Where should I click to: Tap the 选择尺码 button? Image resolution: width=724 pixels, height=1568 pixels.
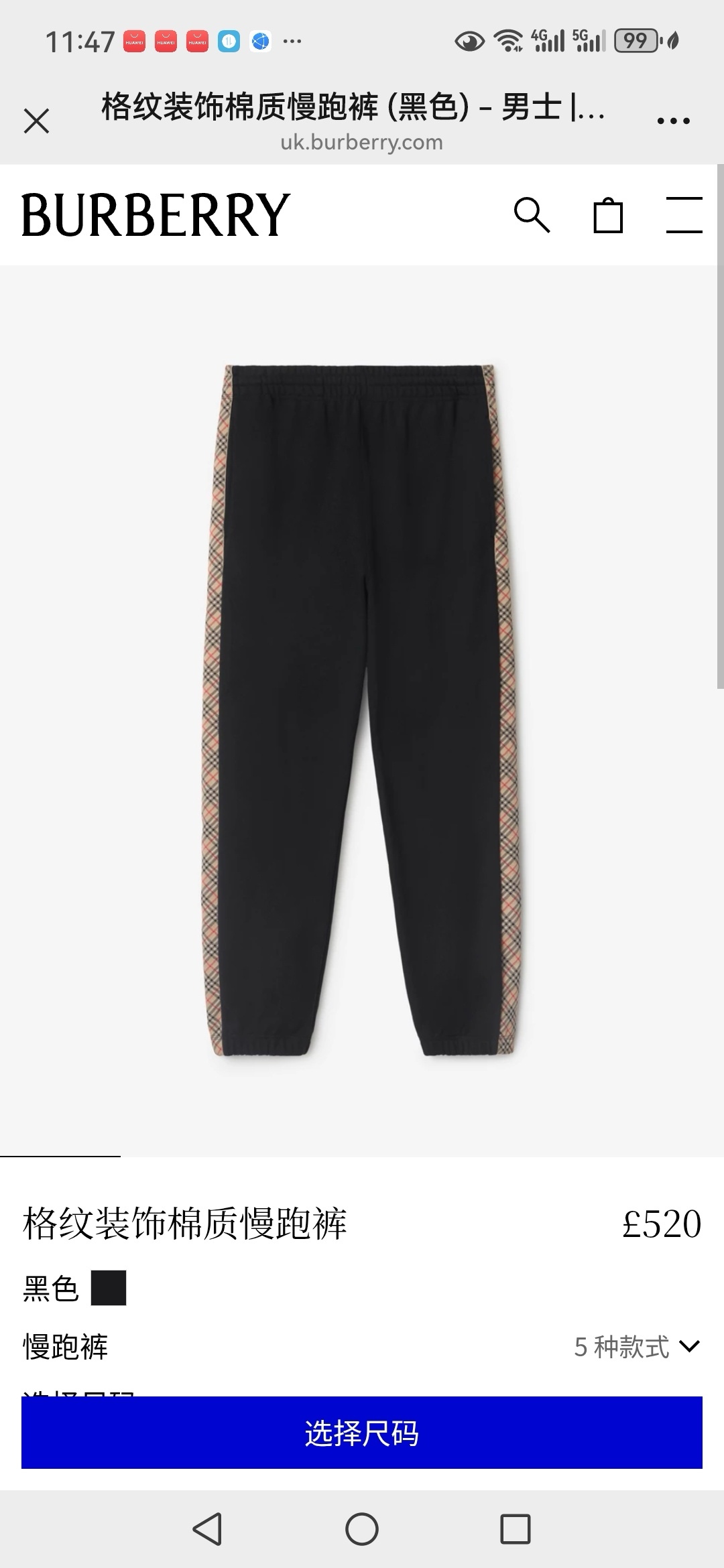tap(362, 1433)
